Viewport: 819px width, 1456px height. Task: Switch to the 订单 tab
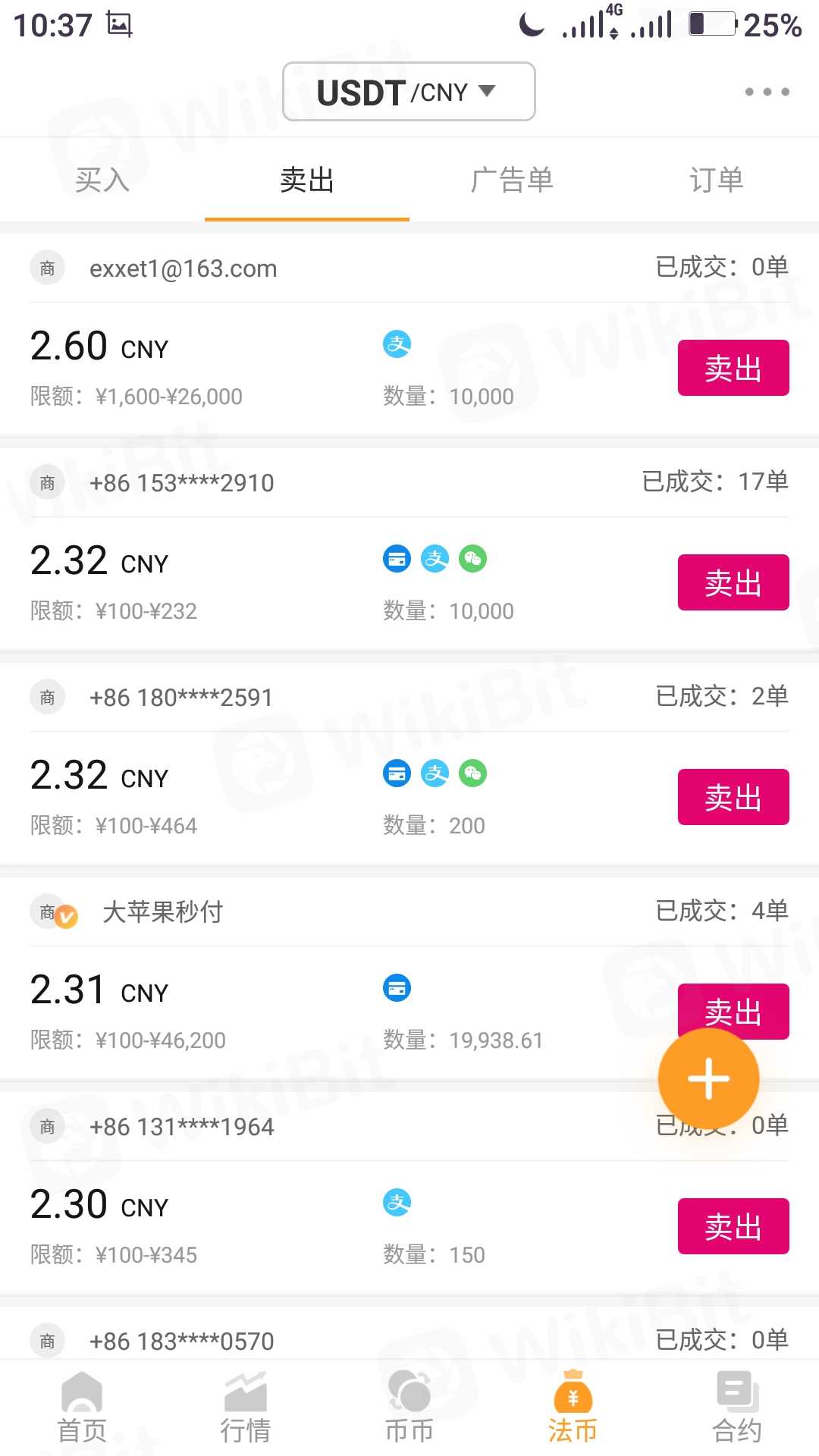716,180
